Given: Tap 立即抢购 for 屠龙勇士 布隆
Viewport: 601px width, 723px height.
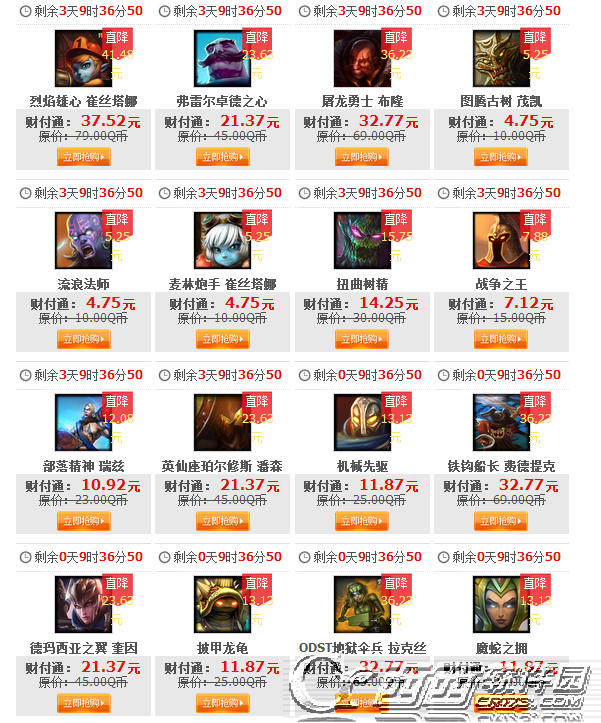Looking at the screenshot, I should tap(362, 157).
